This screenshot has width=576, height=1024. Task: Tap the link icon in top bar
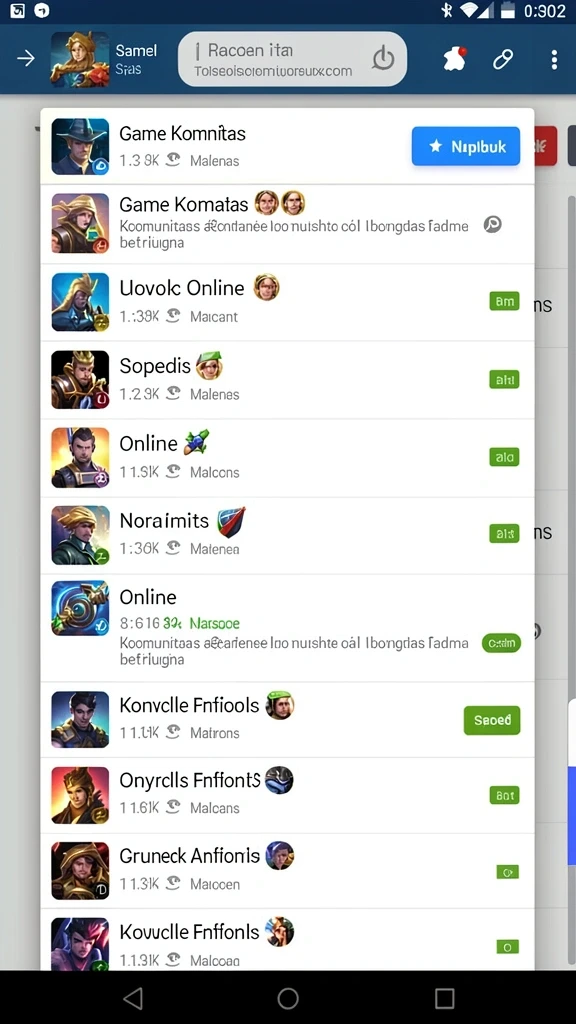pyautogui.click(x=503, y=59)
